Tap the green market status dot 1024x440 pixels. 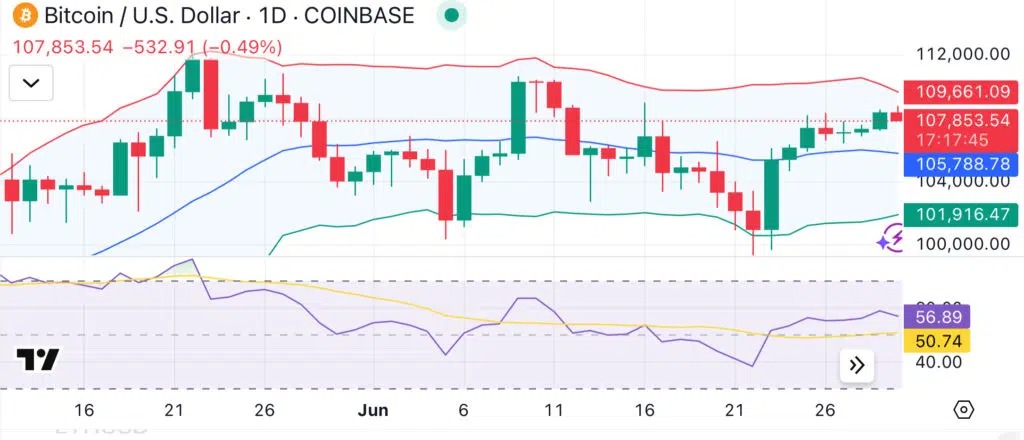453,16
